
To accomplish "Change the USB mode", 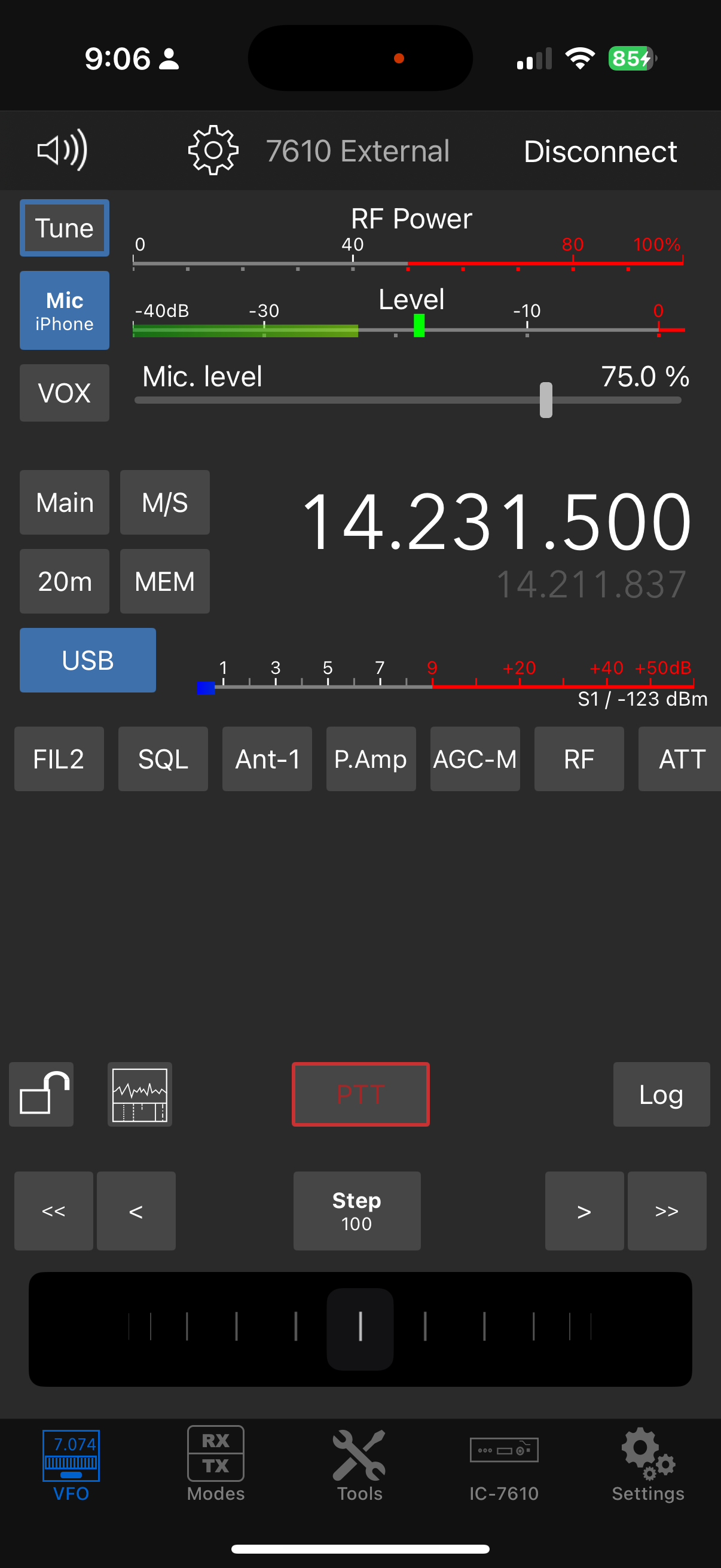I will pos(88,660).
